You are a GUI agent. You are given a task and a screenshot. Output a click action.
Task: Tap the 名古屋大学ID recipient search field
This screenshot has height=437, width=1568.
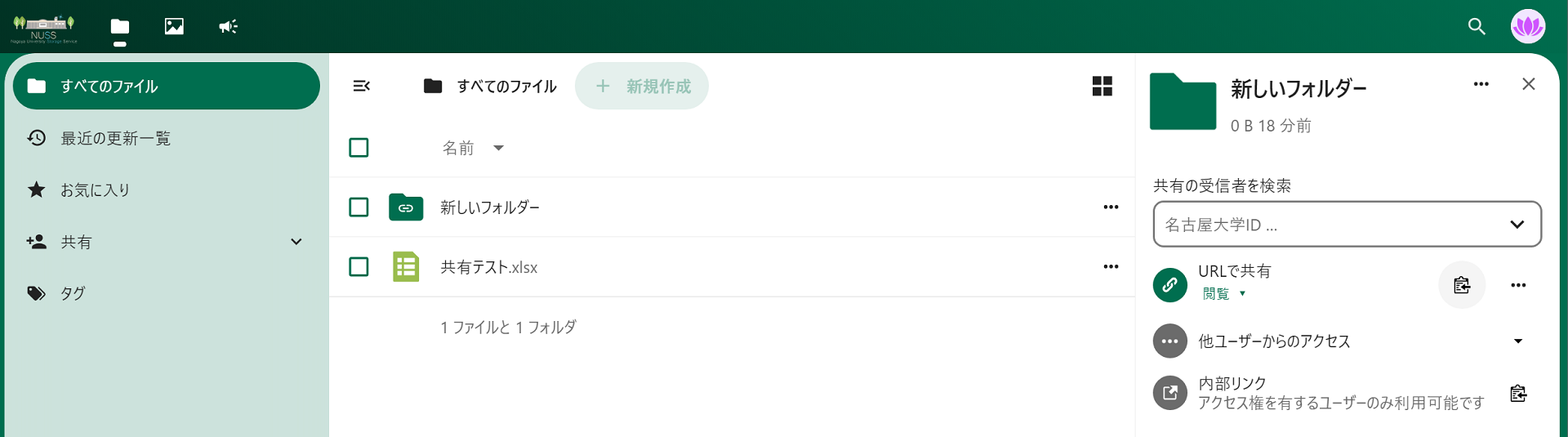click(x=1331, y=225)
